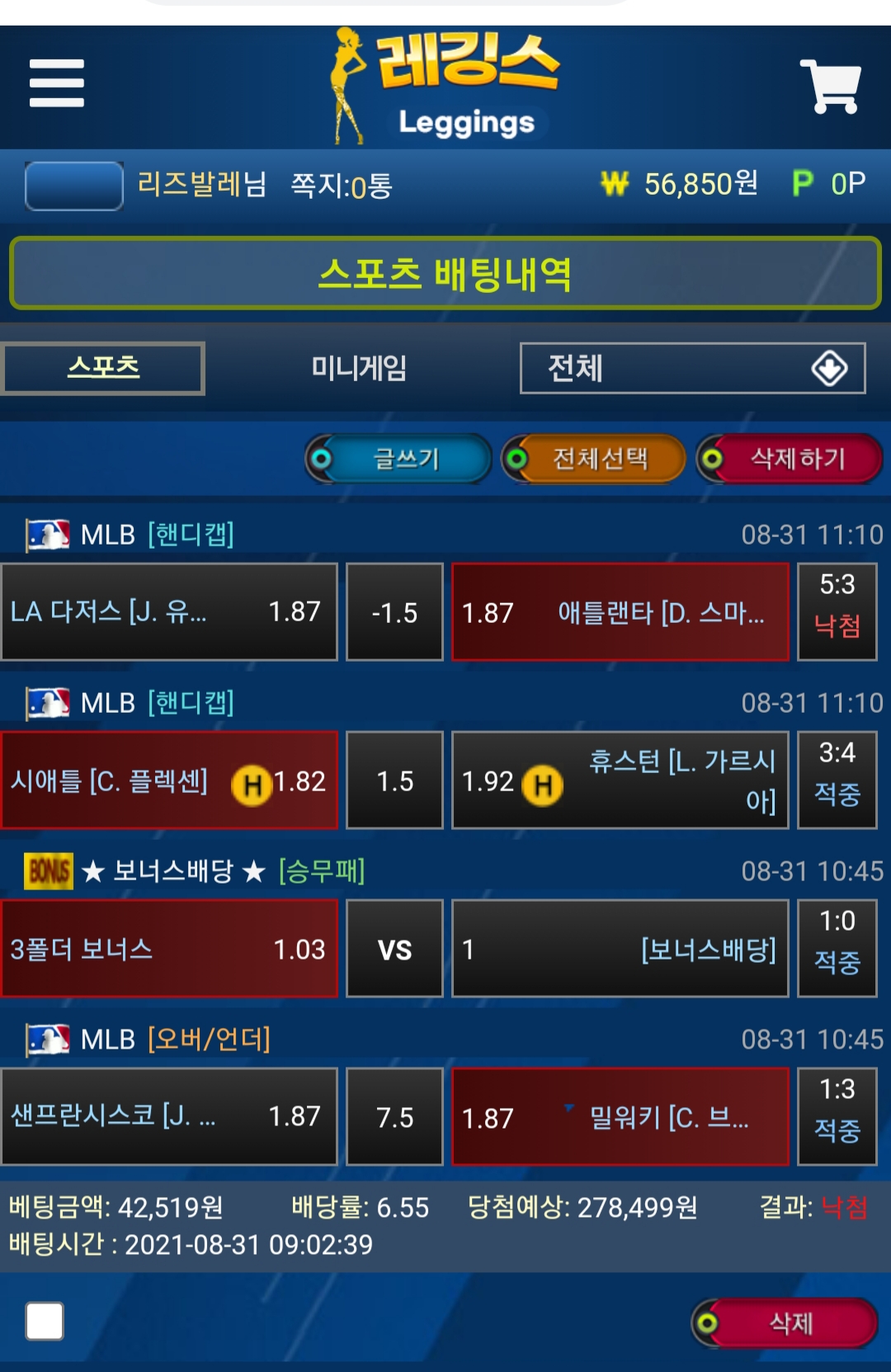Open the hamburger menu
Image resolution: width=891 pixels, height=1372 pixels.
pyautogui.click(x=56, y=83)
